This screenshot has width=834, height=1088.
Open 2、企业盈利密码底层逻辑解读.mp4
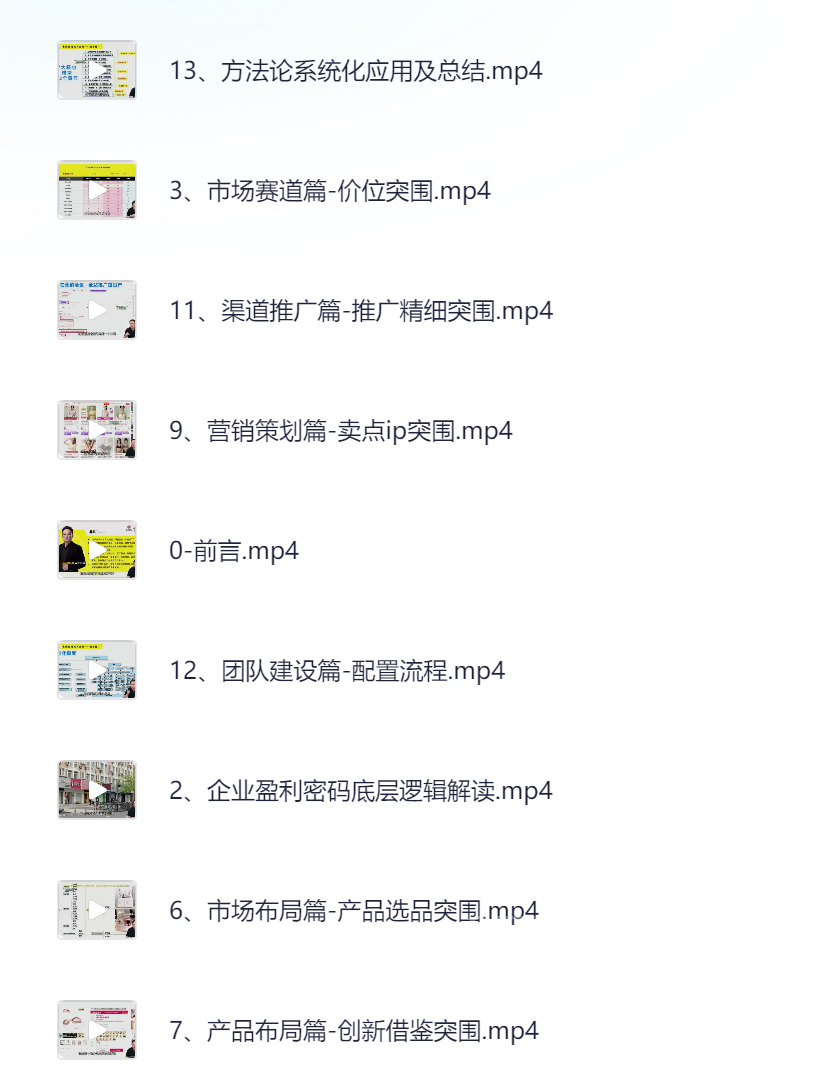click(360, 791)
